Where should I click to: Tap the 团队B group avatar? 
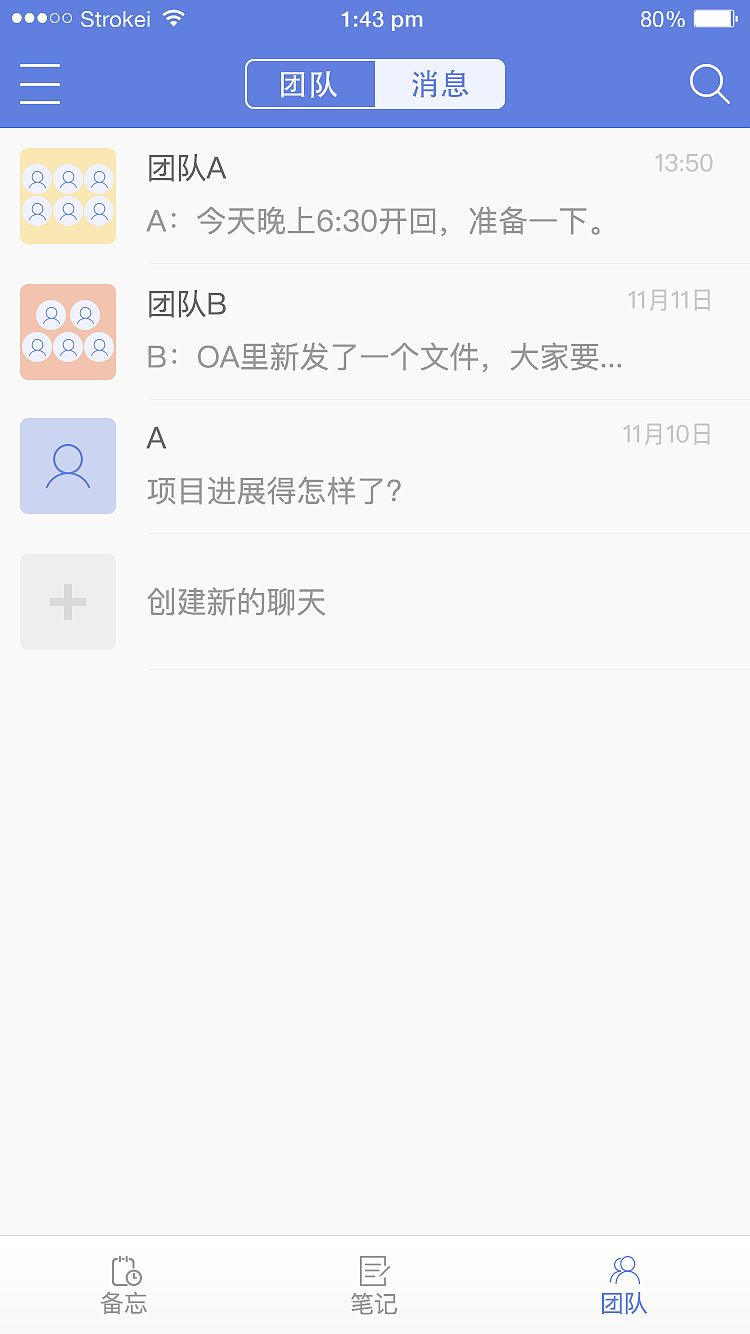[68, 332]
